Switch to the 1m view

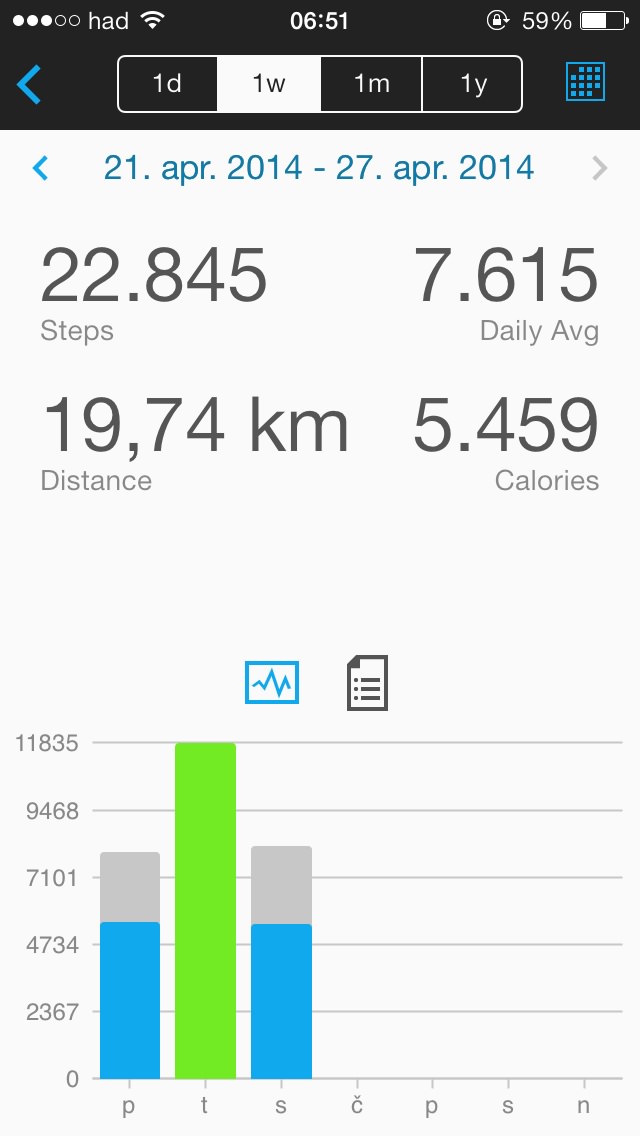pyautogui.click(x=371, y=84)
